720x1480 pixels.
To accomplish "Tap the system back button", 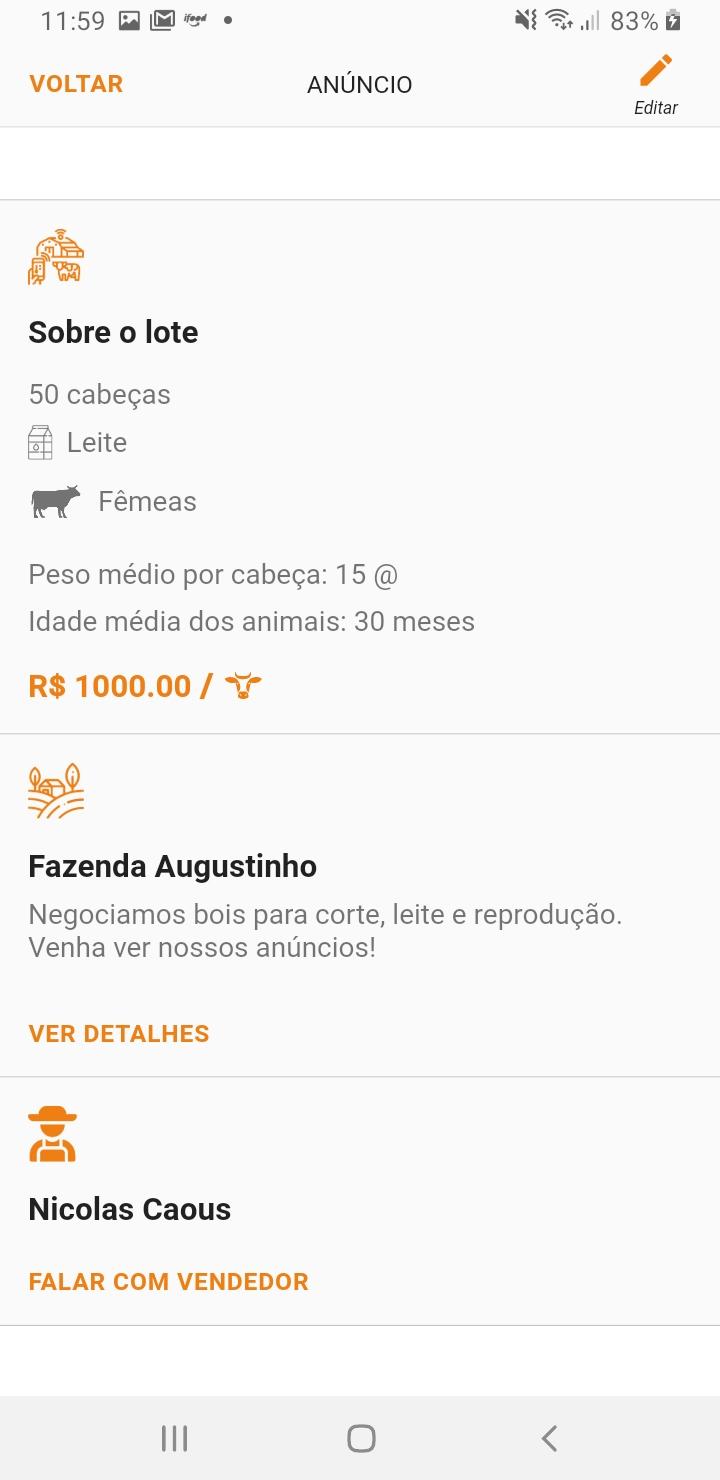I will (548, 1438).
